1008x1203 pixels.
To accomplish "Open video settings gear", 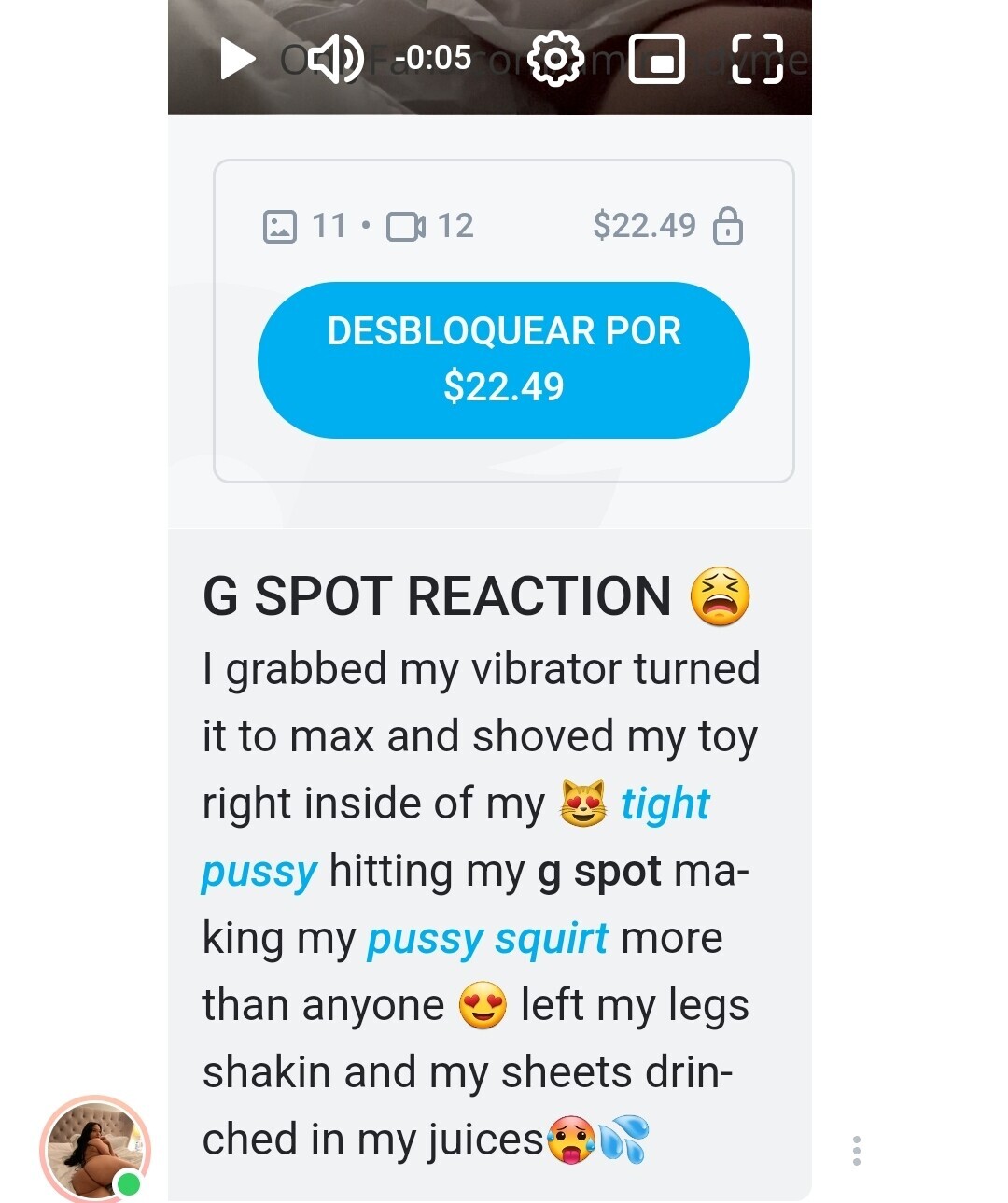I will pyautogui.click(x=554, y=59).
